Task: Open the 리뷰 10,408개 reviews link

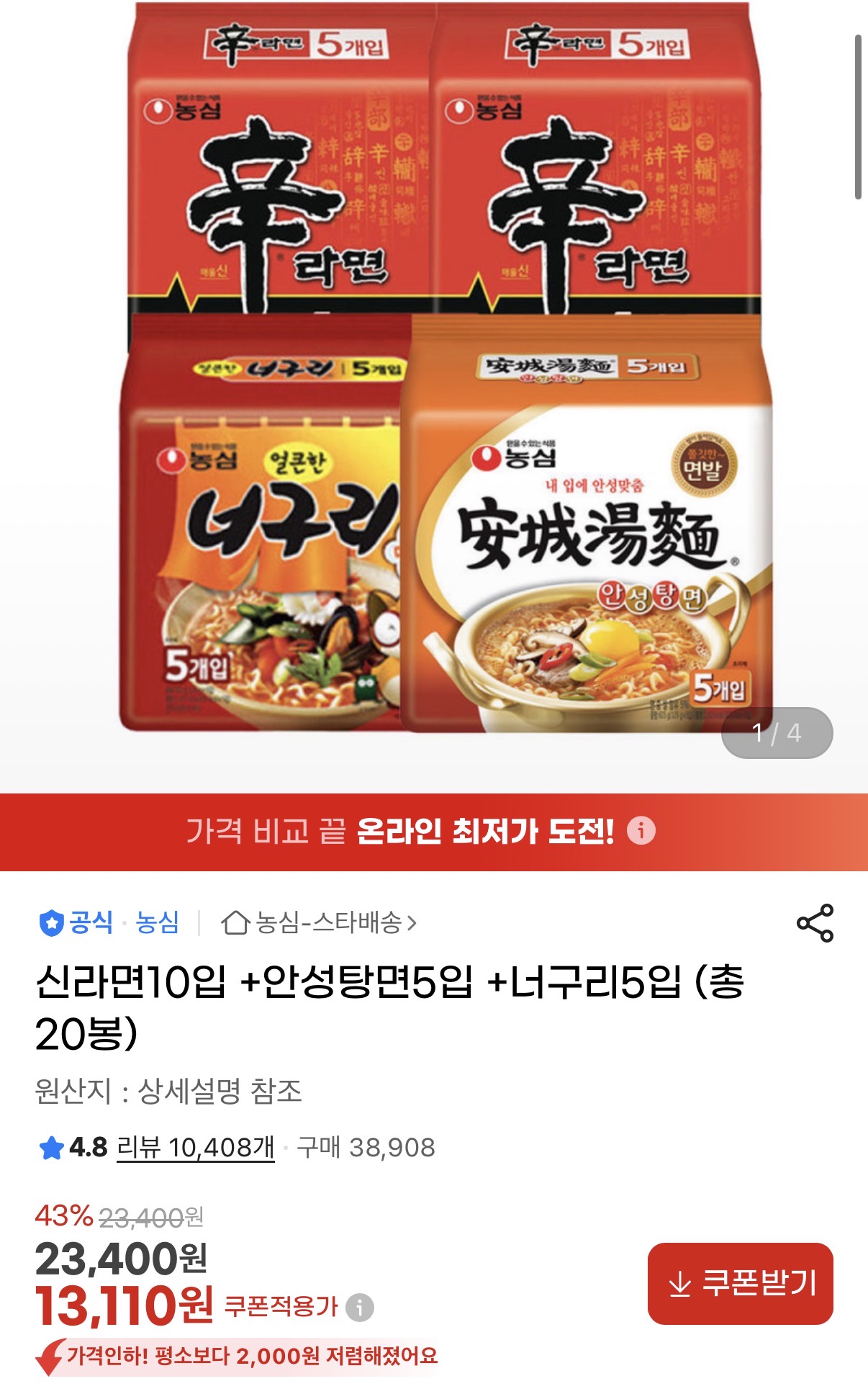Action: click(x=195, y=1147)
